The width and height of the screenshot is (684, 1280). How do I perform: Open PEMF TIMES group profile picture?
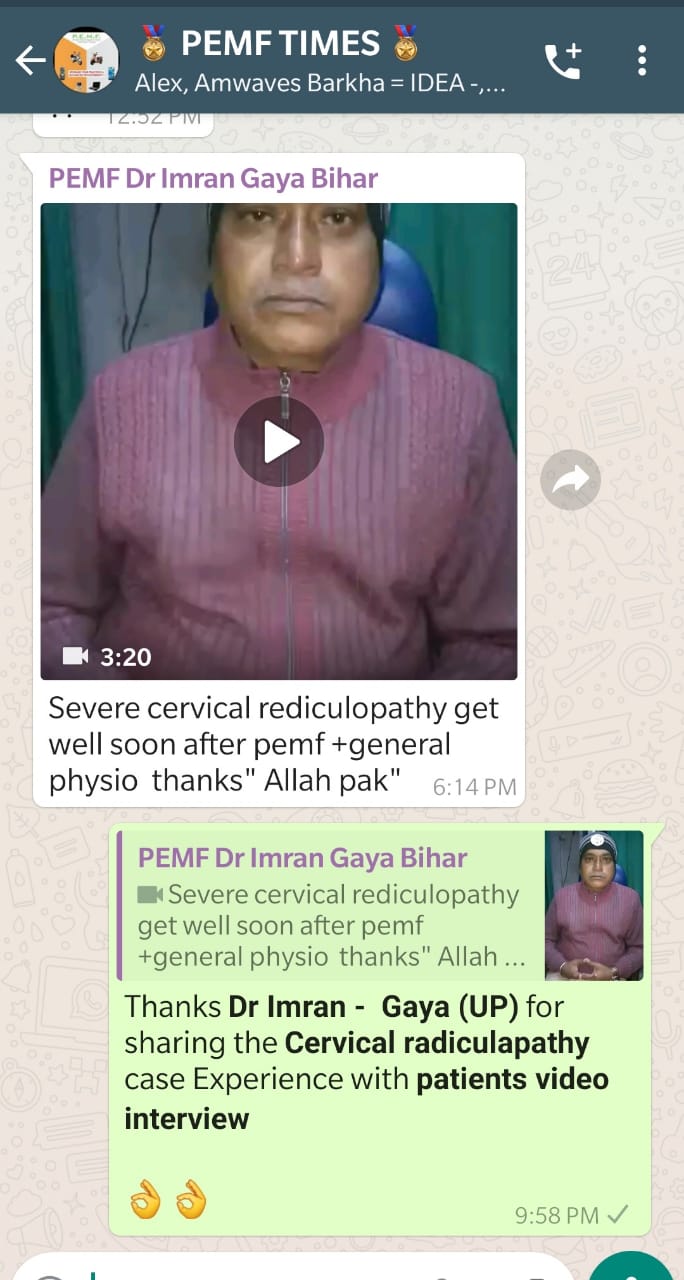click(x=86, y=61)
